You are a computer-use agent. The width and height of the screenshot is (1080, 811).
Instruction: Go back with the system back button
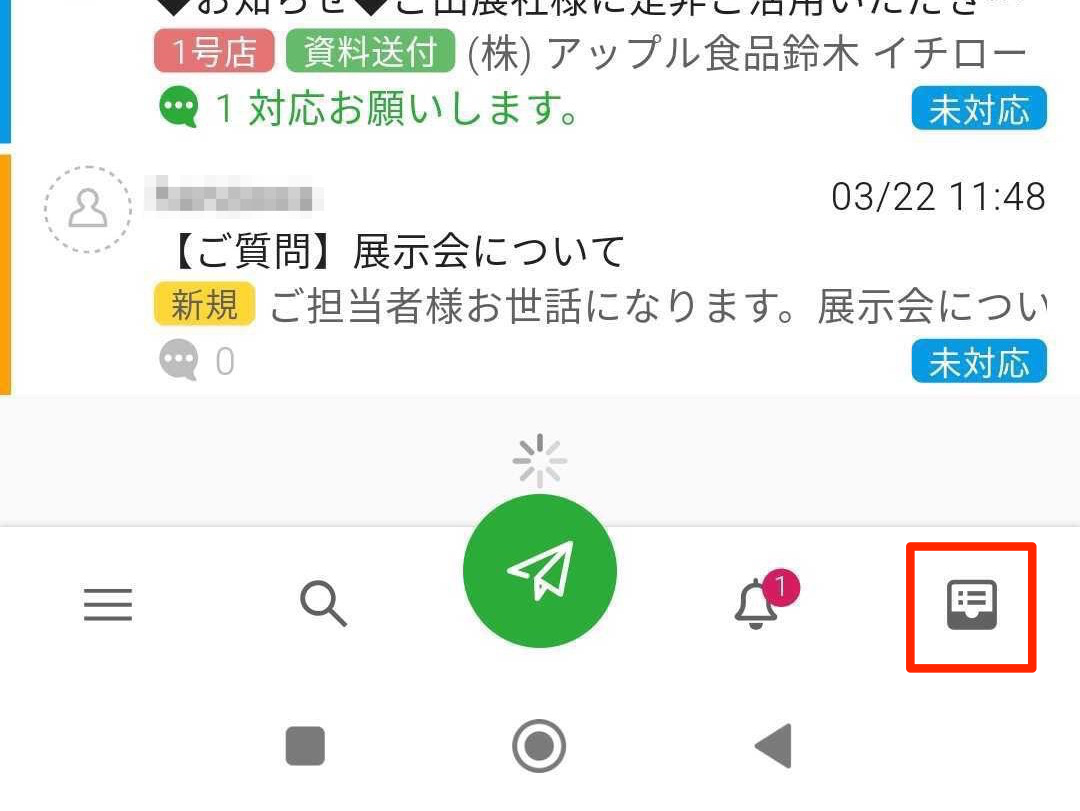coord(773,745)
